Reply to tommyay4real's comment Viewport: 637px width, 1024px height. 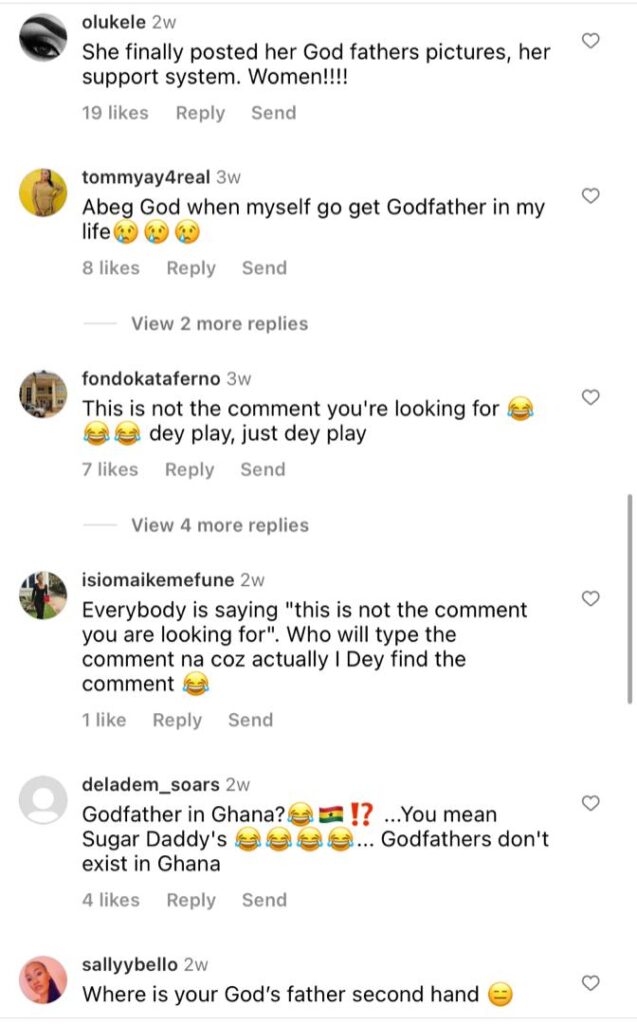point(191,268)
